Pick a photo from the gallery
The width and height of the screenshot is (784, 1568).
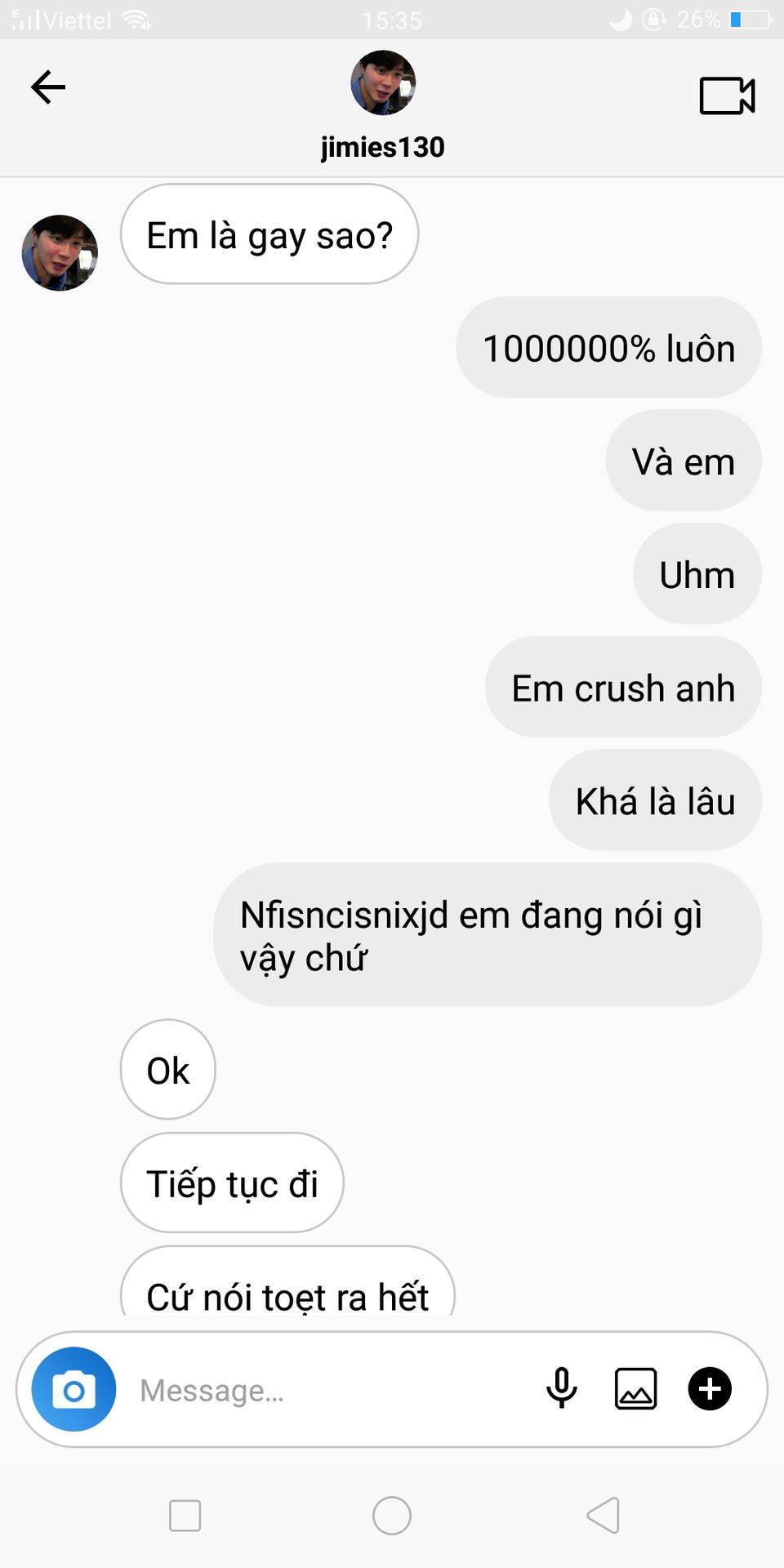tap(635, 1388)
